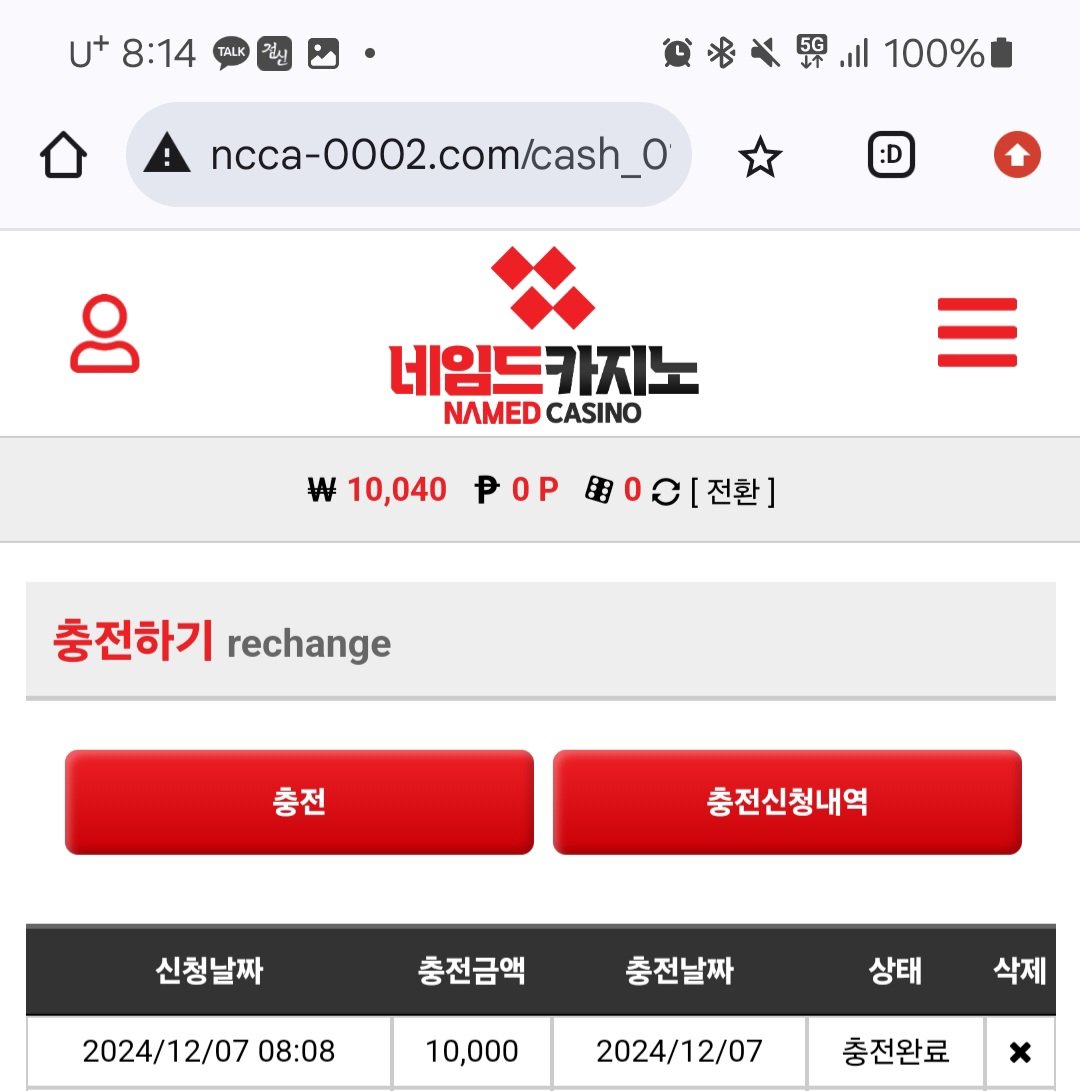Screen dimensions: 1080x1091
Task: Open the hamburger menu
Action: point(977,333)
